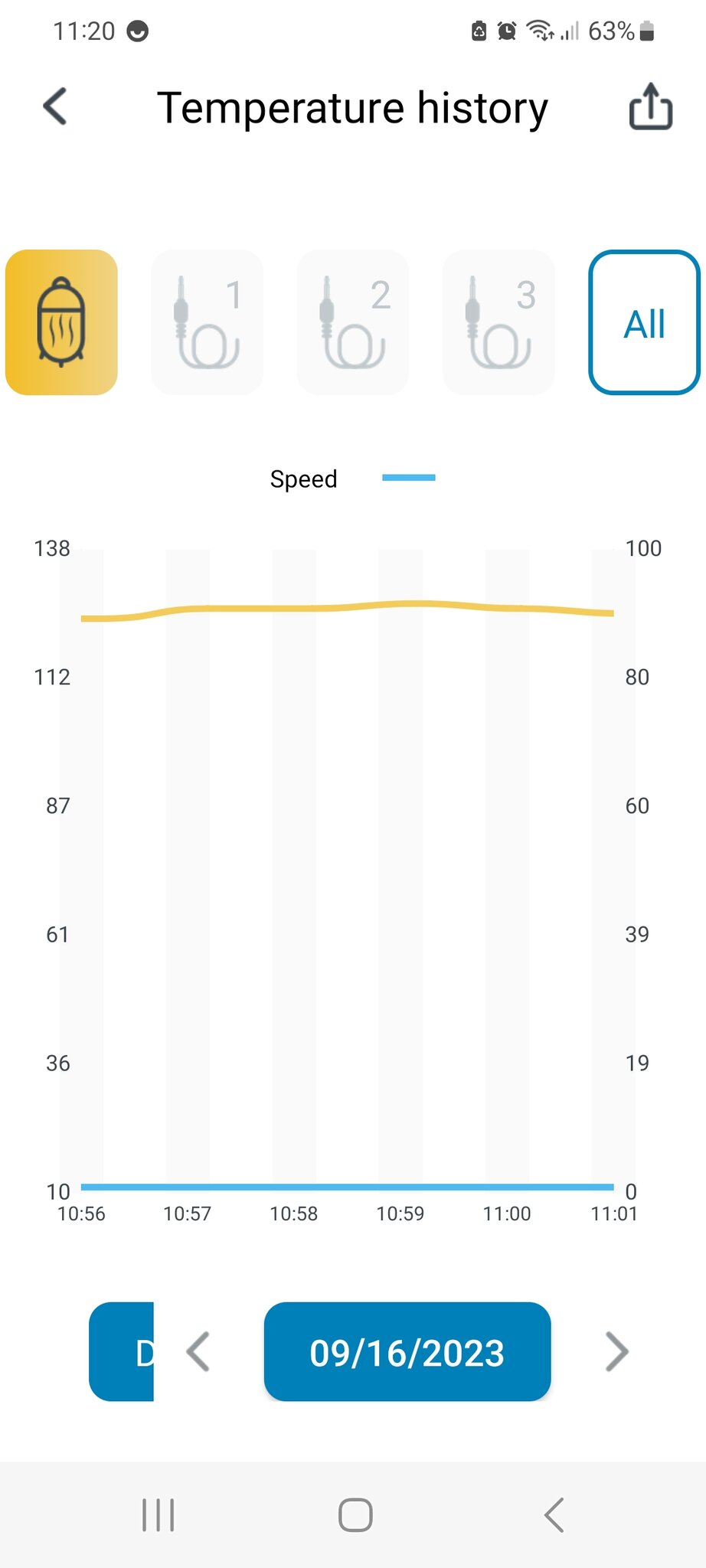Select the grill pit temperature tab
706x1568 pixels.
pos(61,322)
